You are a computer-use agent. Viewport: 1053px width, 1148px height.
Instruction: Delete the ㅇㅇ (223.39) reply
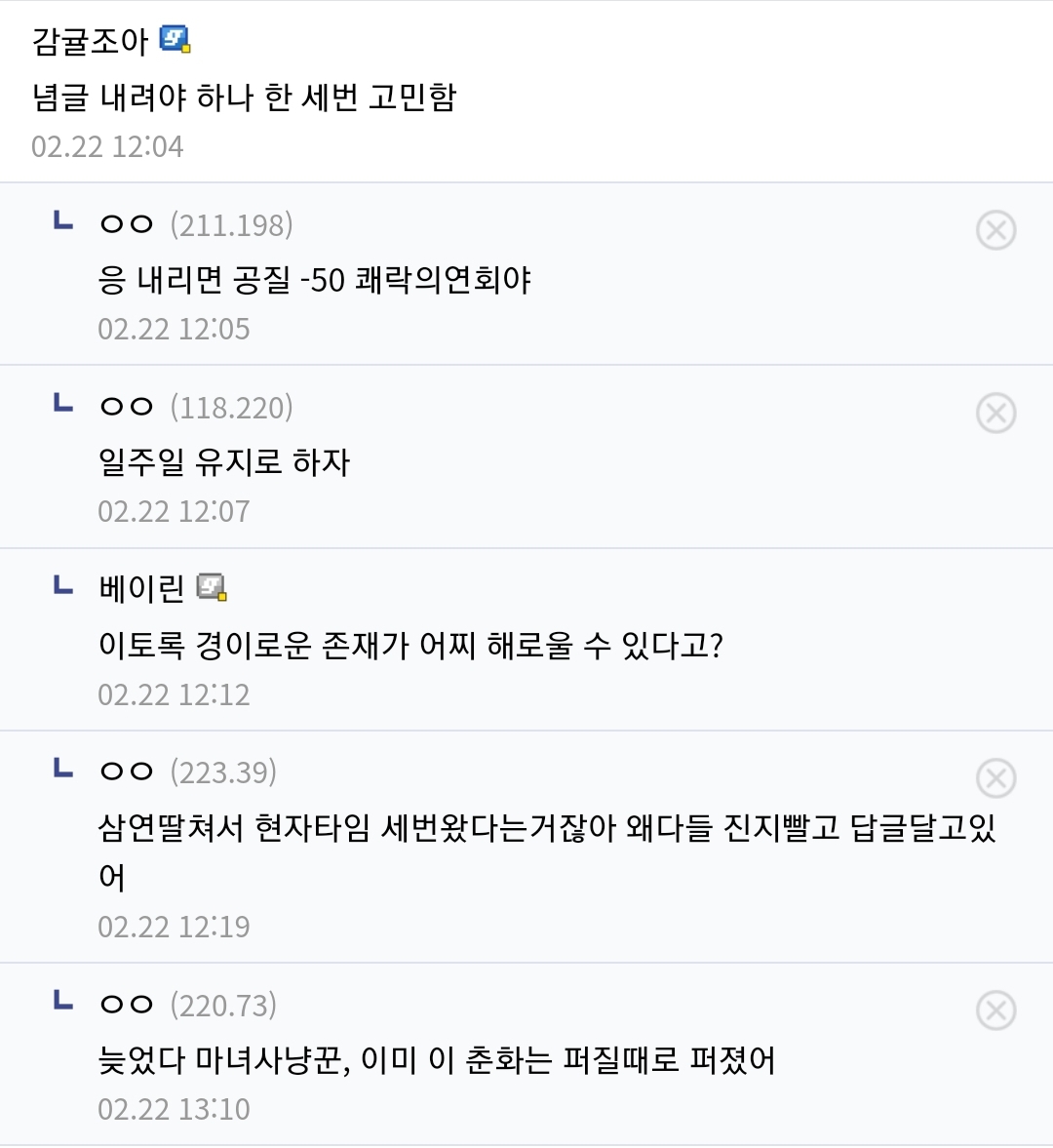coord(995,778)
